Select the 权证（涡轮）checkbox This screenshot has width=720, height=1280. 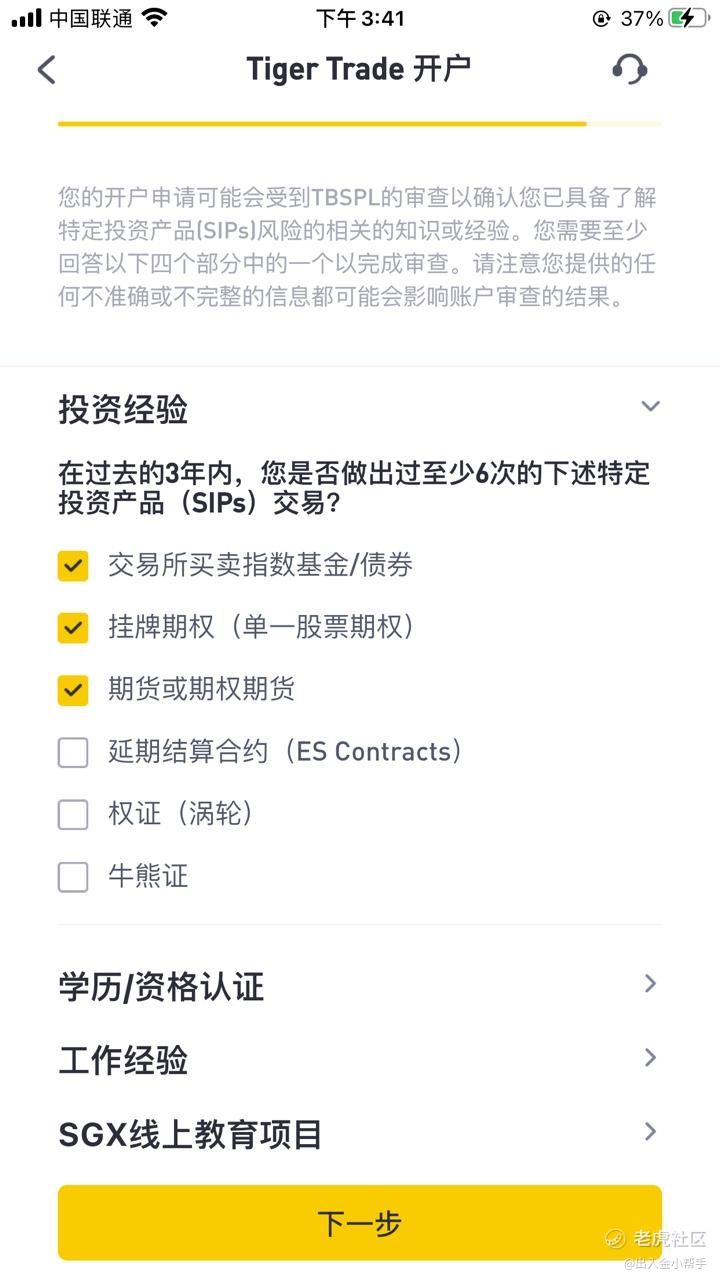coord(73,814)
